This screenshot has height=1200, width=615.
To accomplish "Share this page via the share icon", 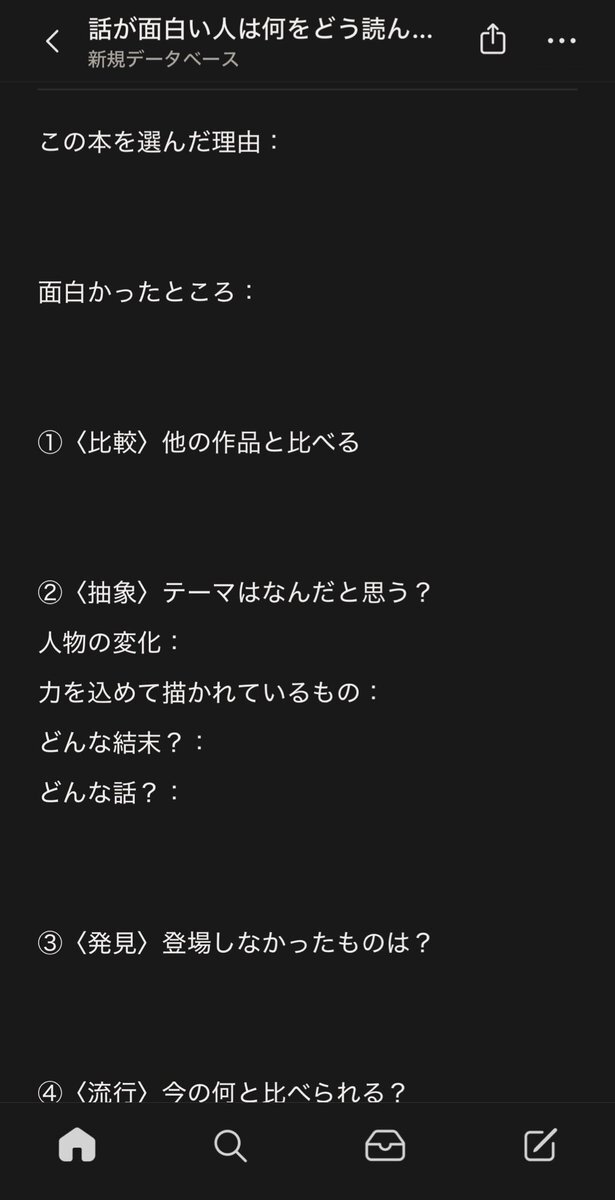I will coord(493,40).
